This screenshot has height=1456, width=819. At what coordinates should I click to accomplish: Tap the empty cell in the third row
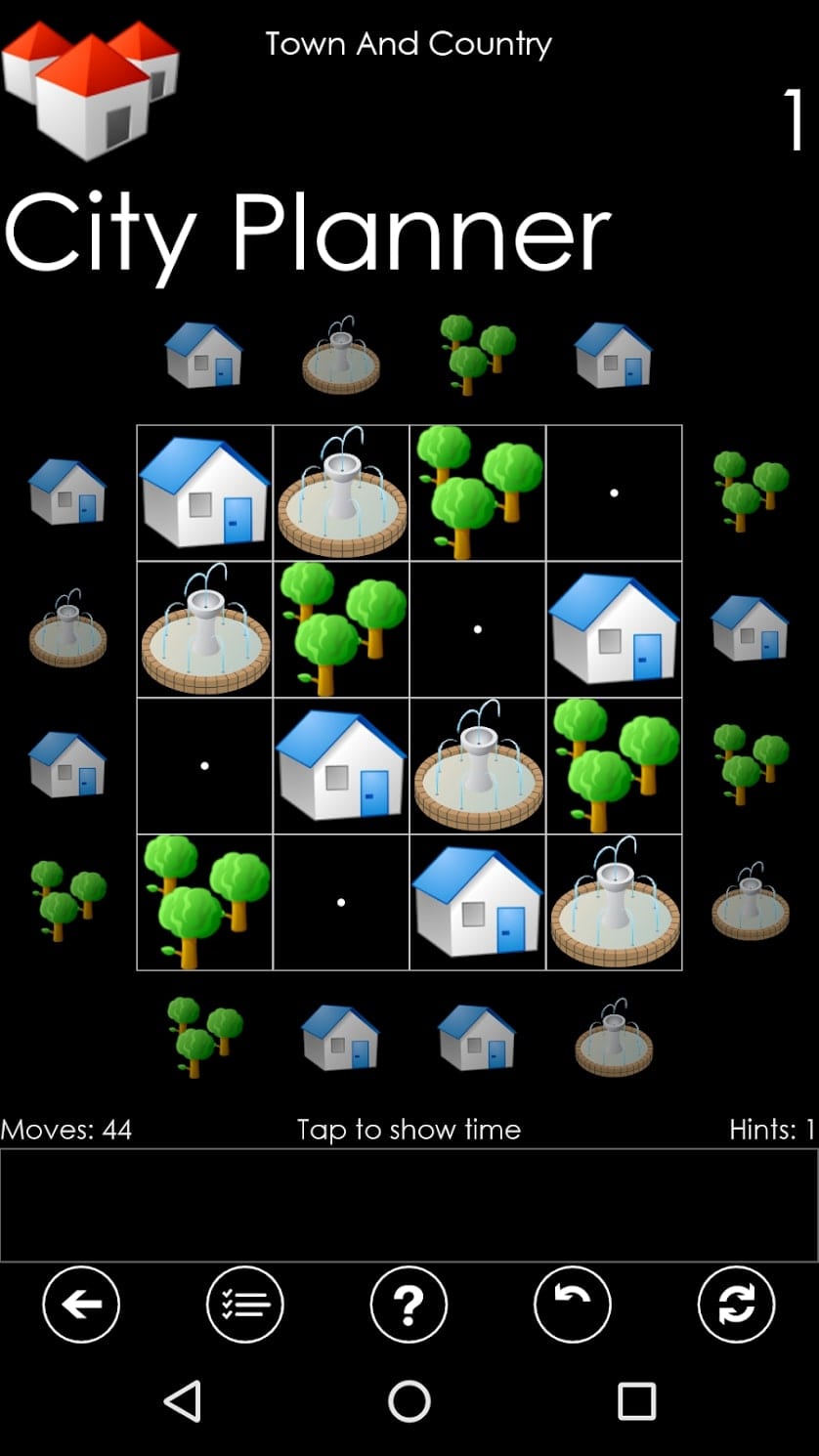pyautogui.click(x=203, y=767)
